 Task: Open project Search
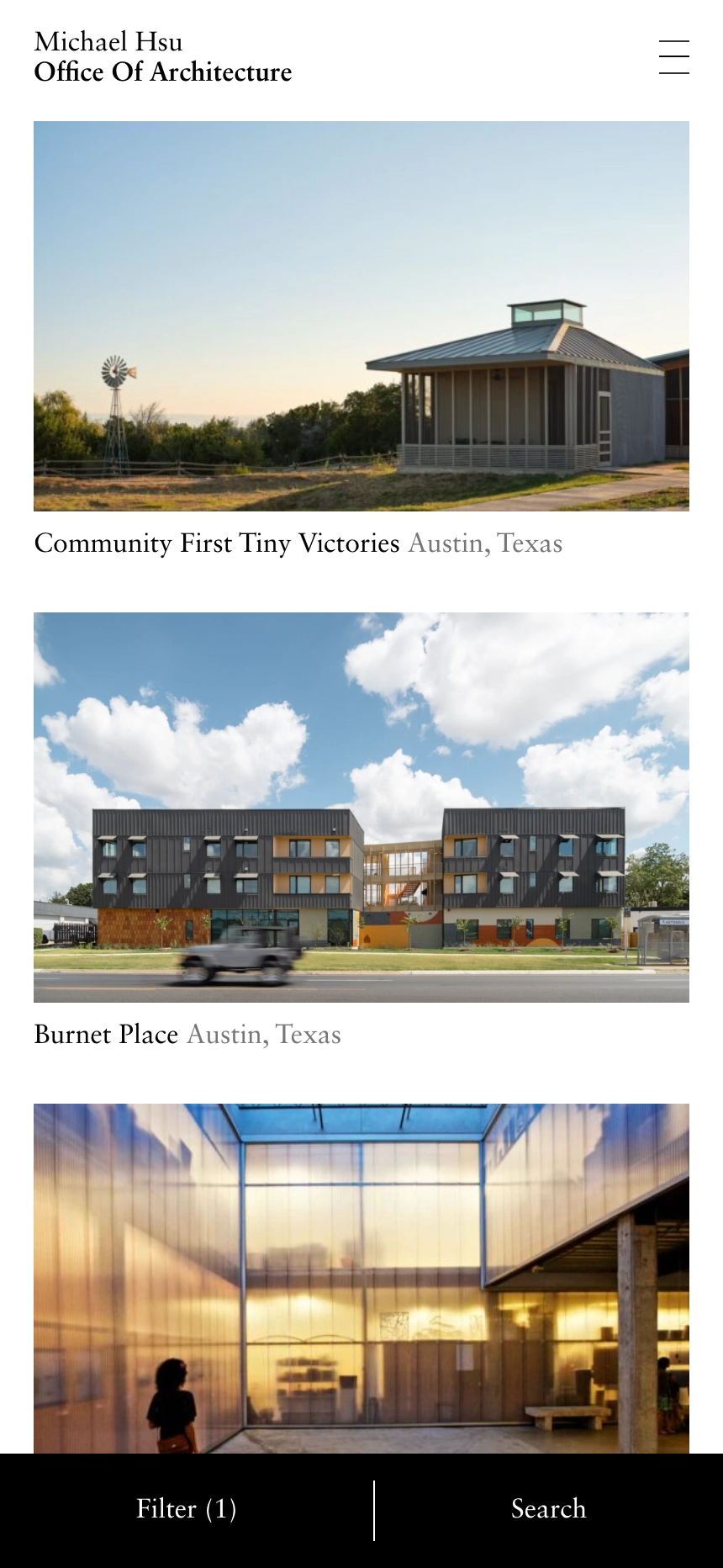pos(548,1509)
